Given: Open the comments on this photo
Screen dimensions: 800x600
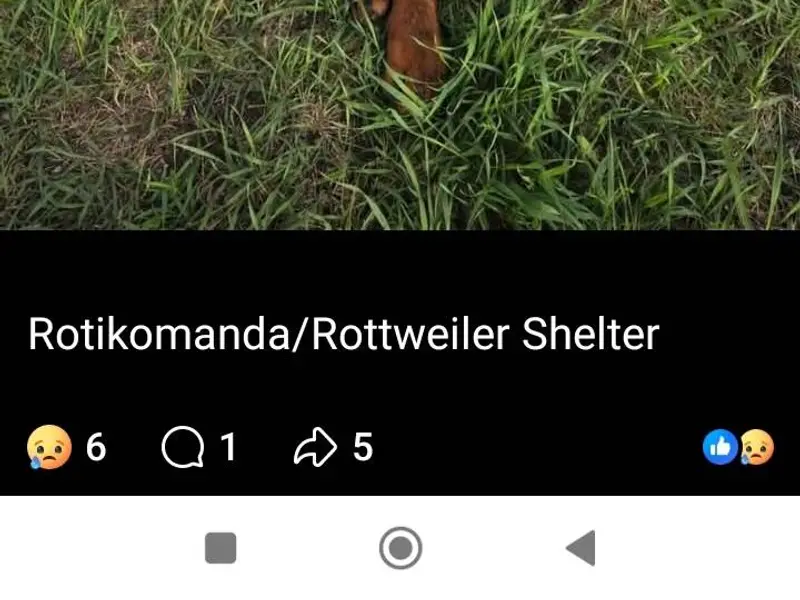Looking at the screenshot, I should pos(199,447).
